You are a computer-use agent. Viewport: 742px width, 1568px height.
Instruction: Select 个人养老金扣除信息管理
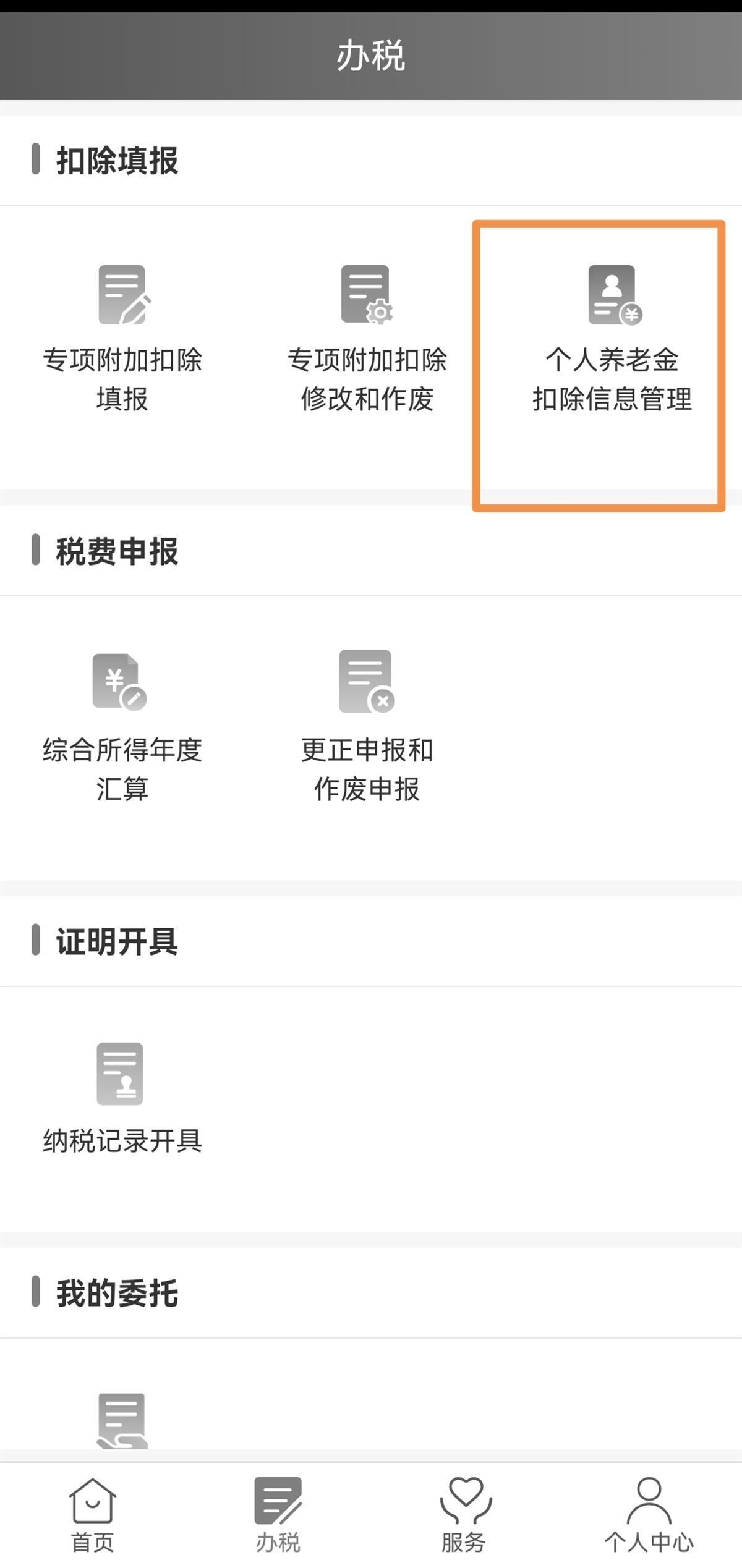pyautogui.click(x=612, y=339)
